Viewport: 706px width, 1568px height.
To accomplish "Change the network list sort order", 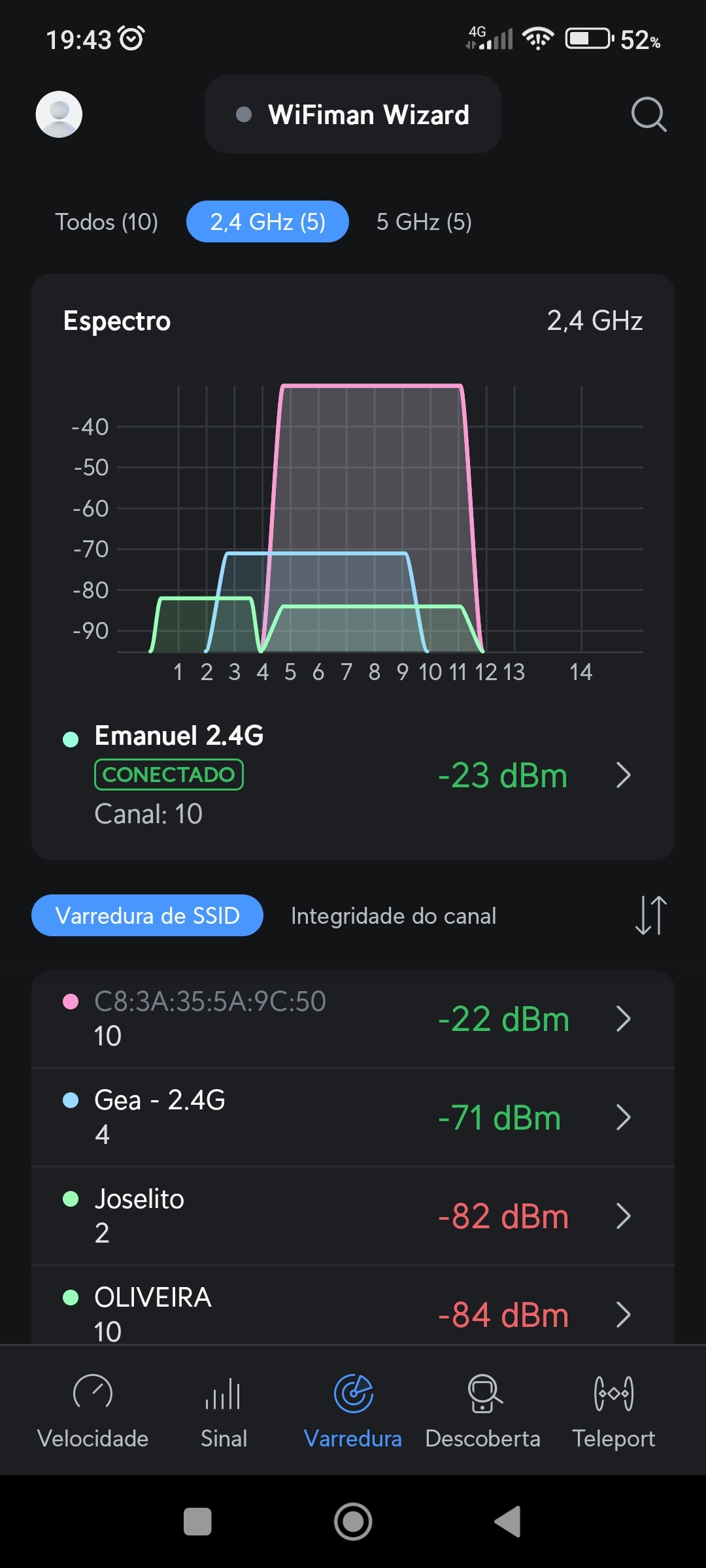I will [651, 915].
